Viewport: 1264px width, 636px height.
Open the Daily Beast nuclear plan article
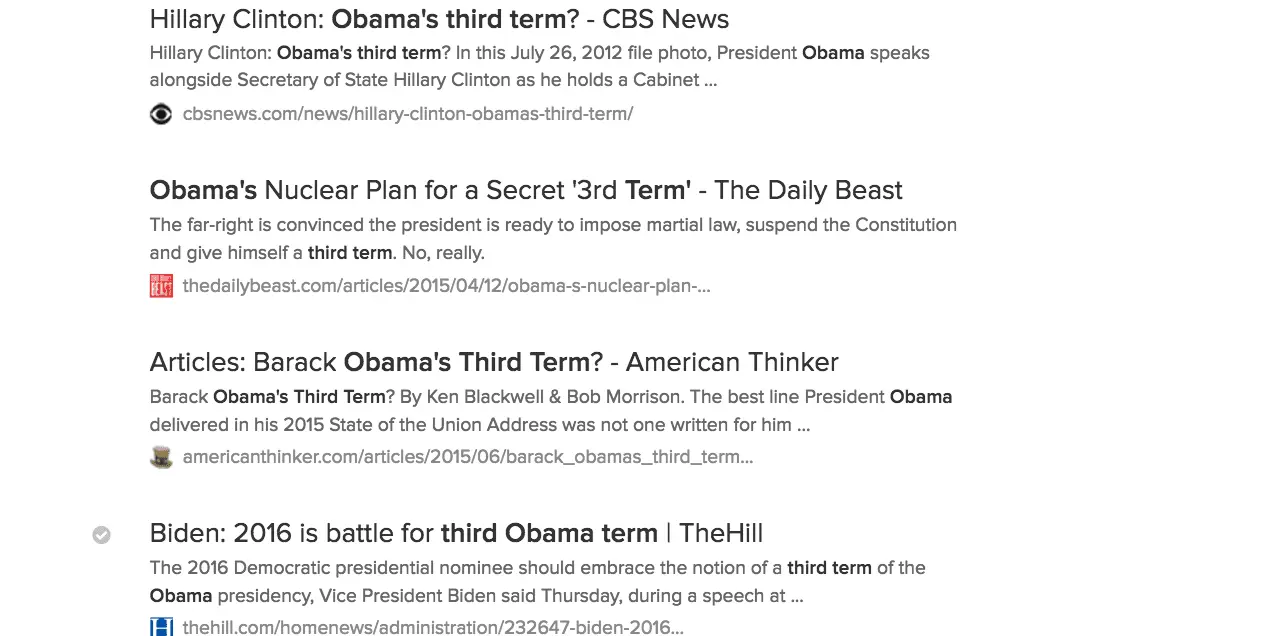pos(525,190)
